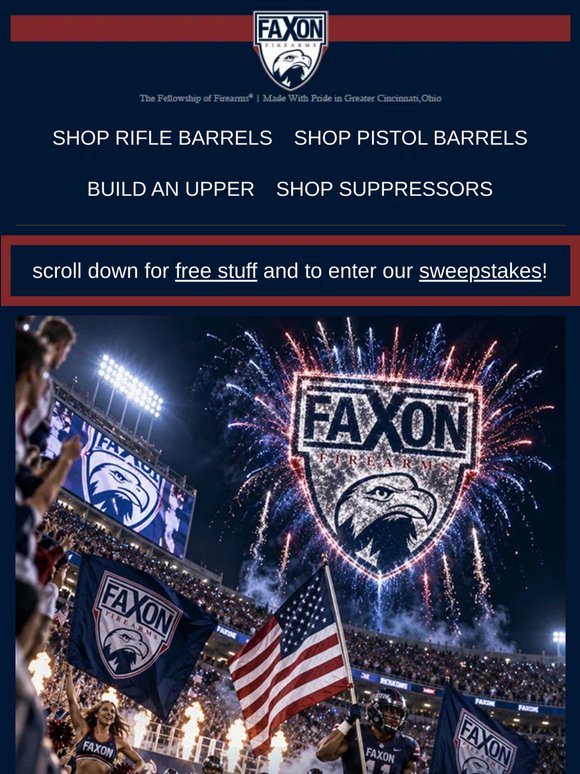The height and width of the screenshot is (774, 580).
Task: Open the stadium fireworks promo image
Action: 290,545
